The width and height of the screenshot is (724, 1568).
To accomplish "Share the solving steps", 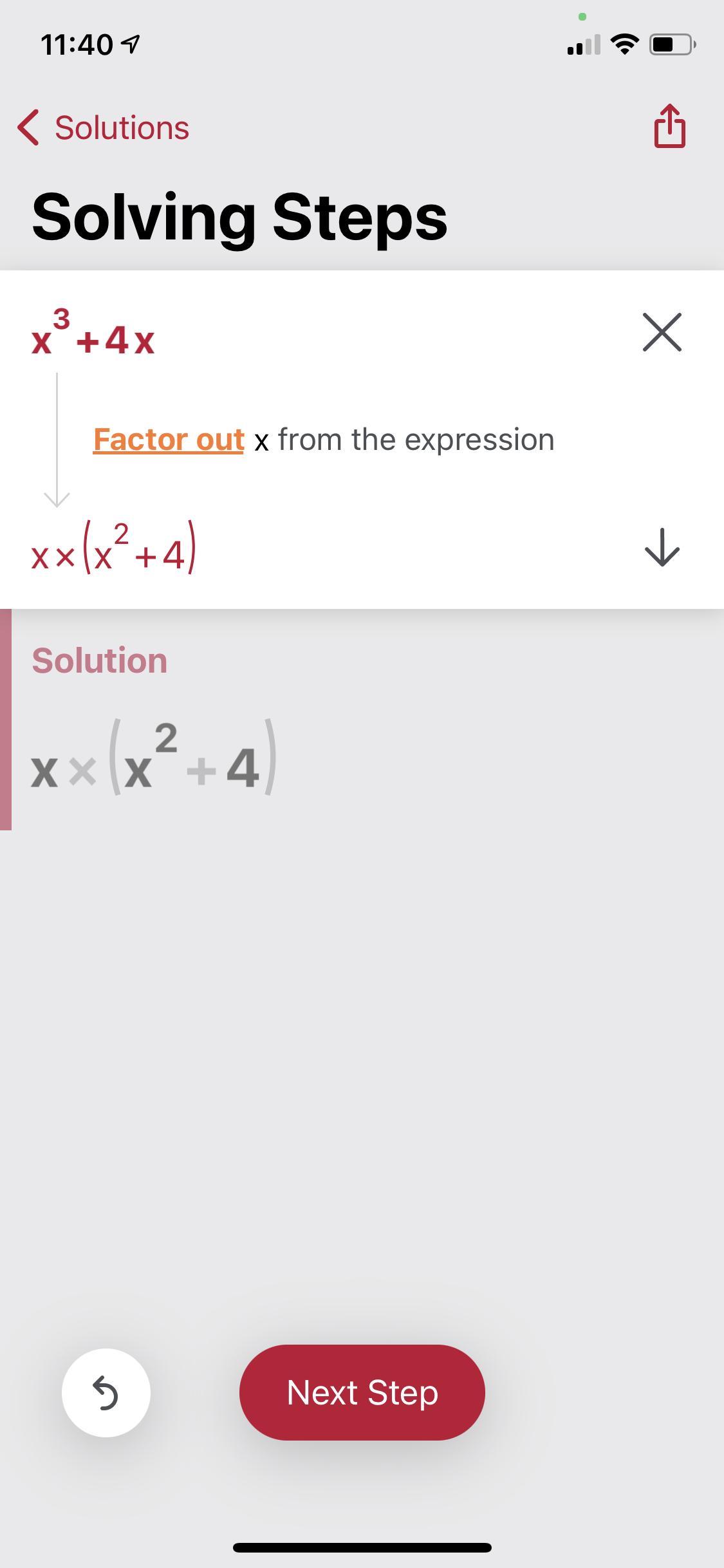I will [x=669, y=126].
